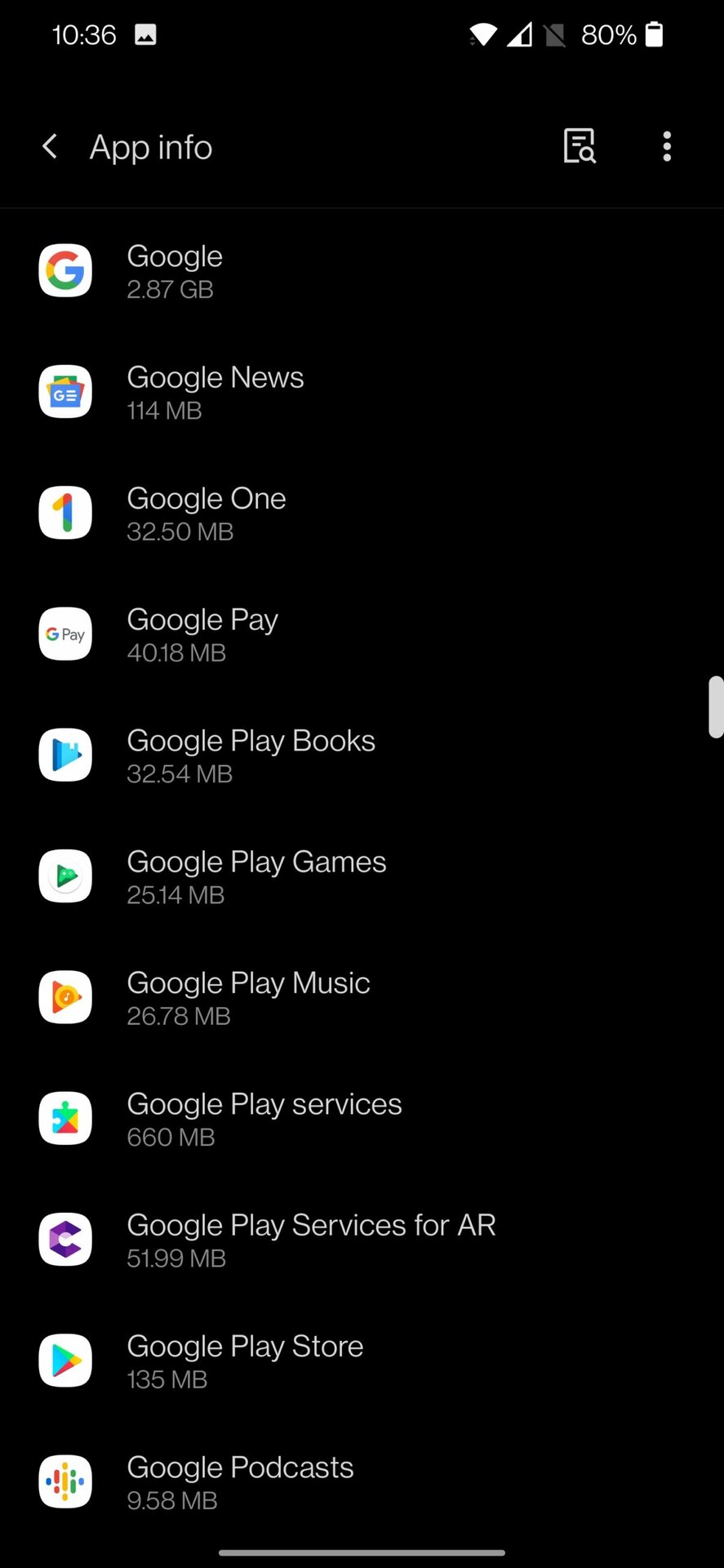Search the apps list

click(x=580, y=147)
